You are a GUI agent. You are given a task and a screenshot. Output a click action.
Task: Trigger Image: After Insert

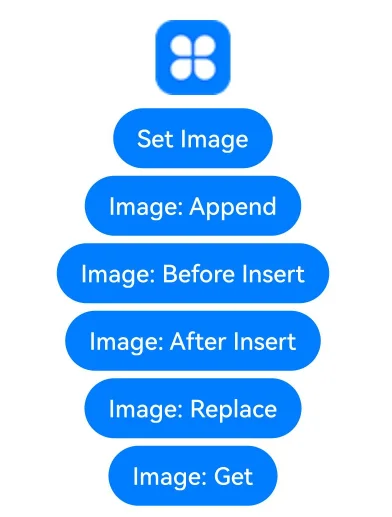(193, 341)
